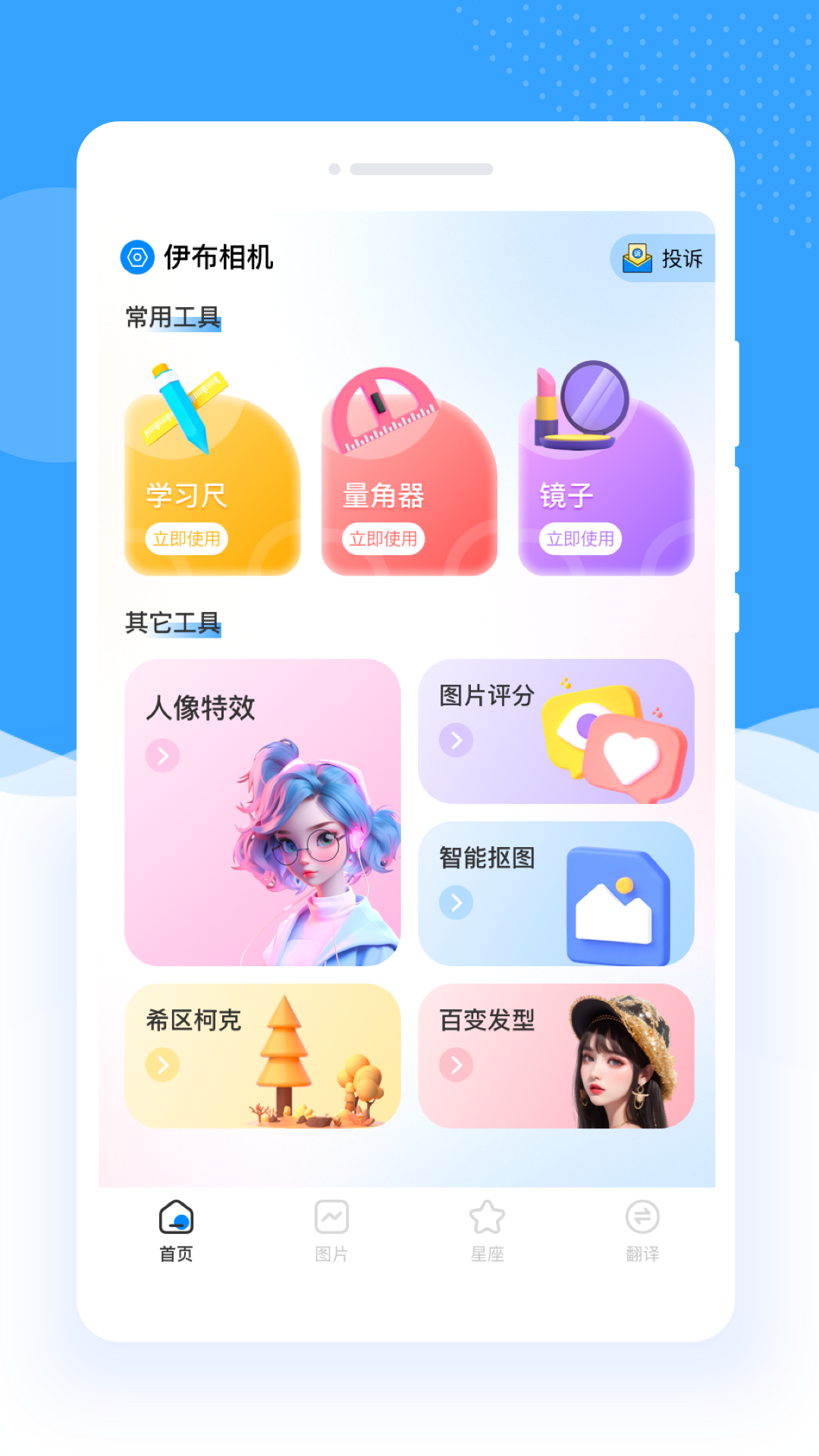Click the 伊布相机 app logo icon
819x1456 pixels.
click(137, 257)
